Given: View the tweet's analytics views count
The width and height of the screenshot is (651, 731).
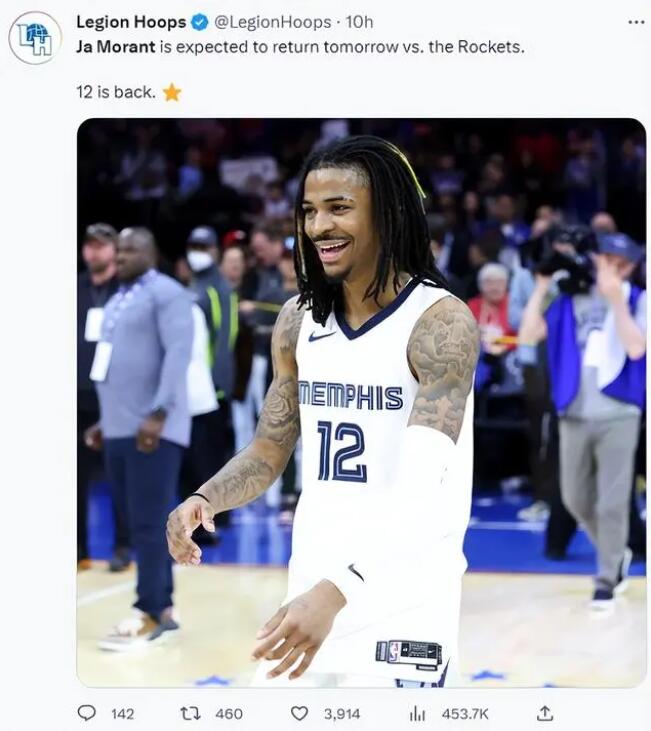Looking at the screenshot, I should [x=418, y=713].
